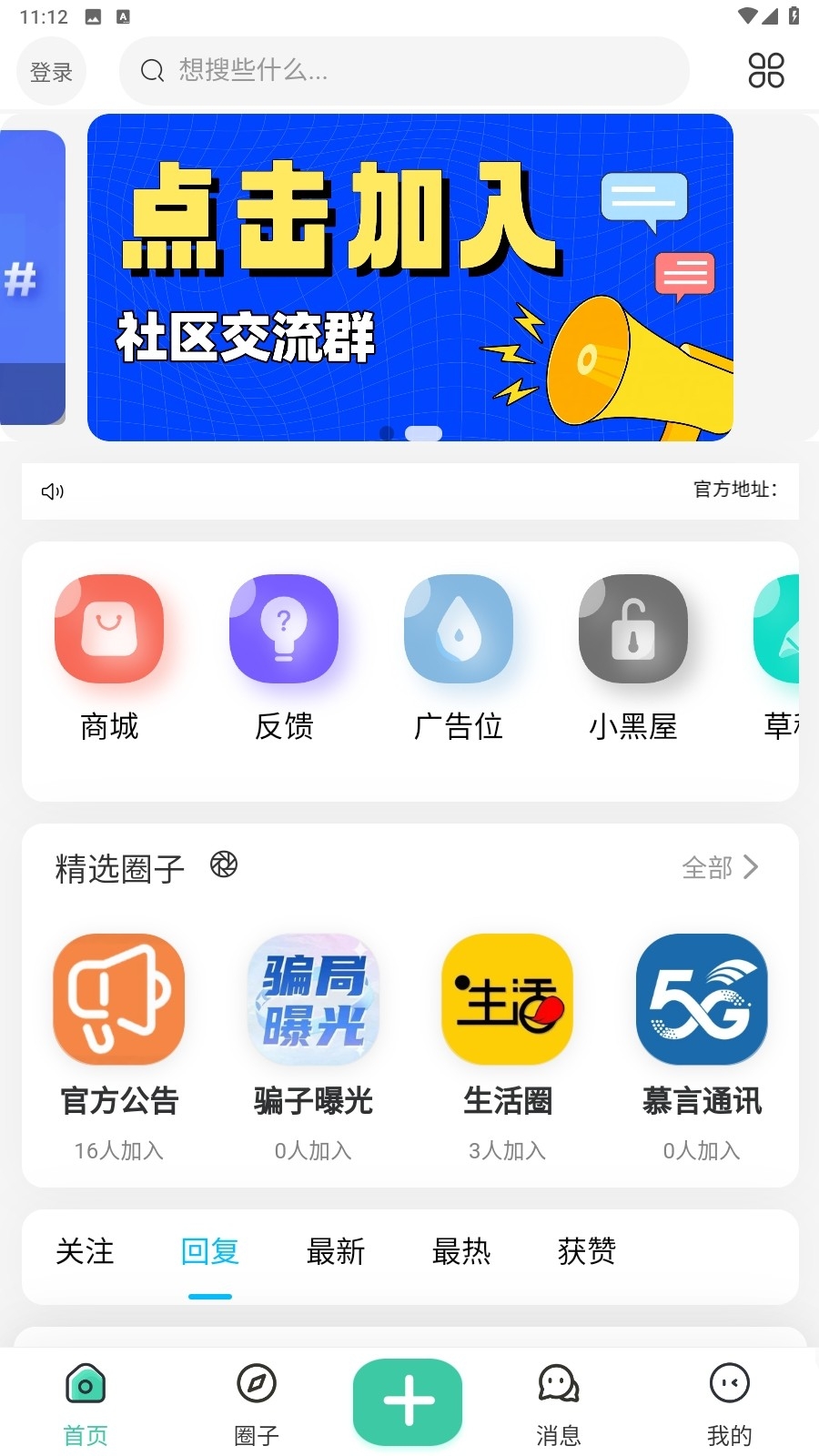
Task: Open the 点击加入 社区交流群 banner
Action: [x=409, y=278]
